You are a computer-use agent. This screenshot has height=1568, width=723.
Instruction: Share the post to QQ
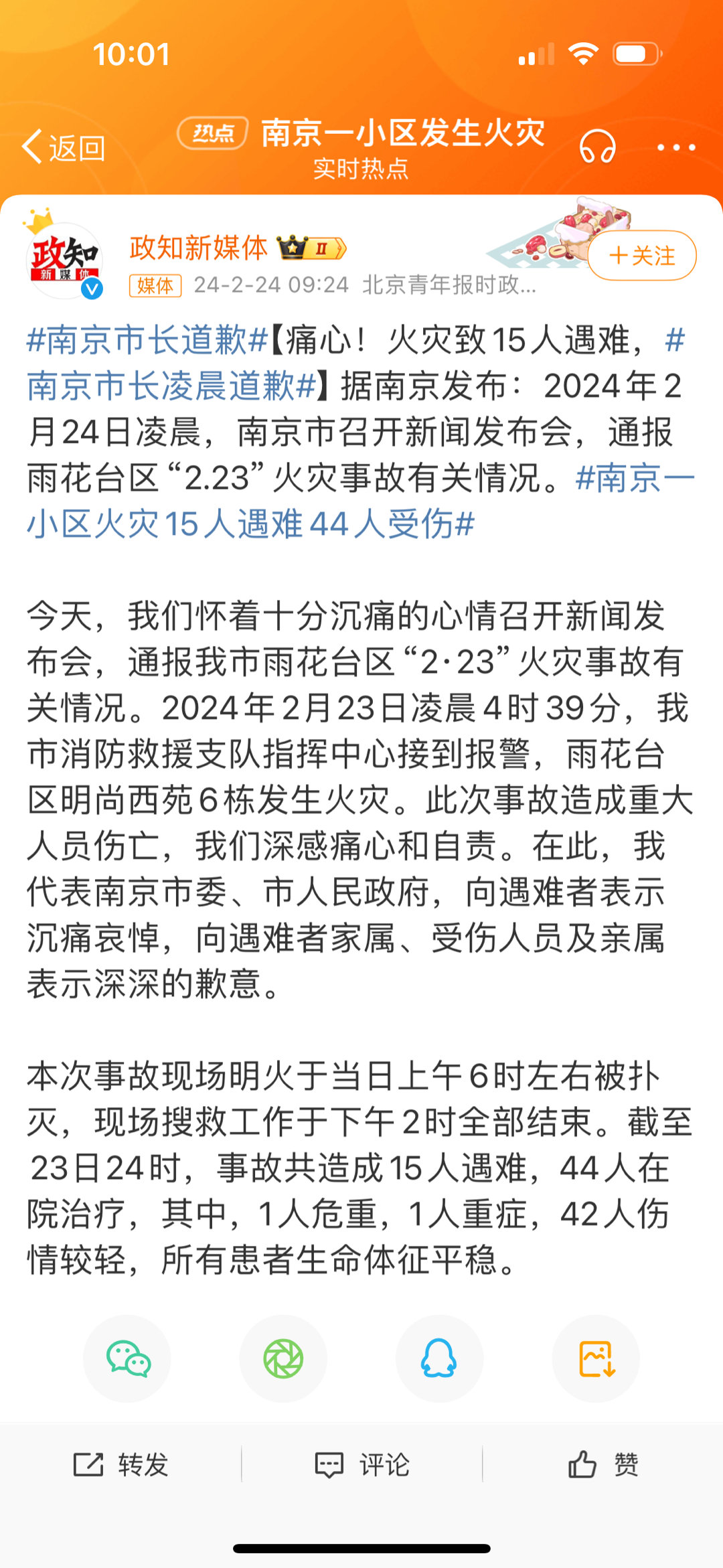pyautogui.click(x=439, y=1358)
